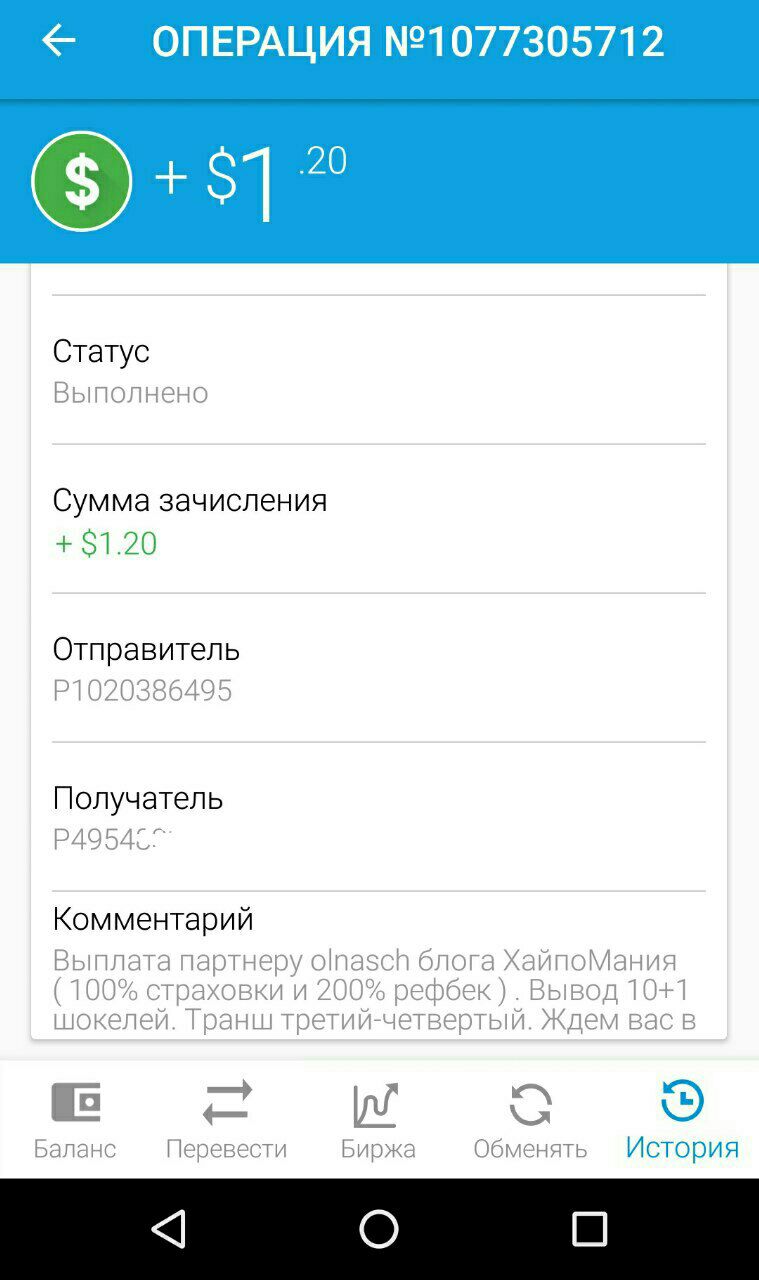
Task: Tap the История tab
Action: [682, 1119]
